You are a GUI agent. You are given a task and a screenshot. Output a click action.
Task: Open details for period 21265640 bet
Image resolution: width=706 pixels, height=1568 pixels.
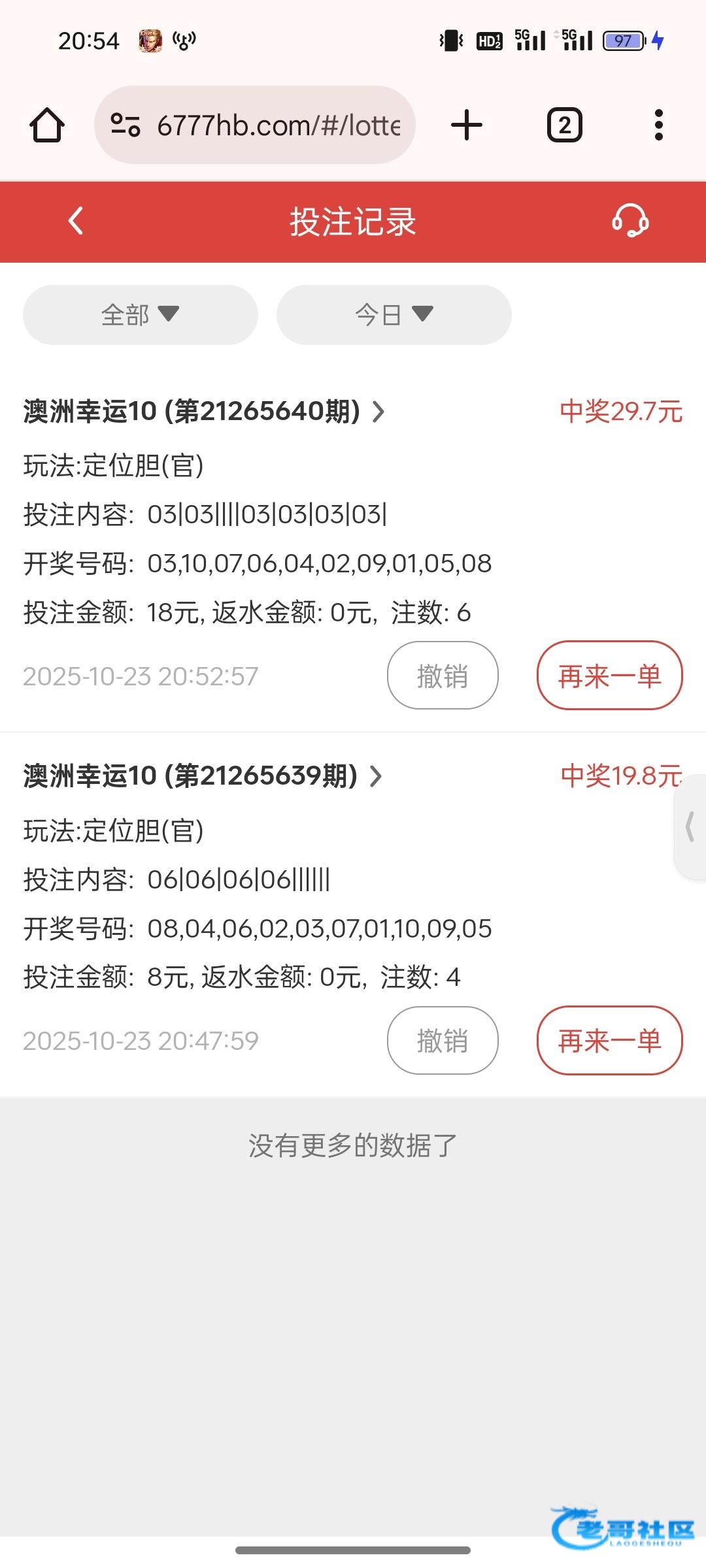point(204,412)
